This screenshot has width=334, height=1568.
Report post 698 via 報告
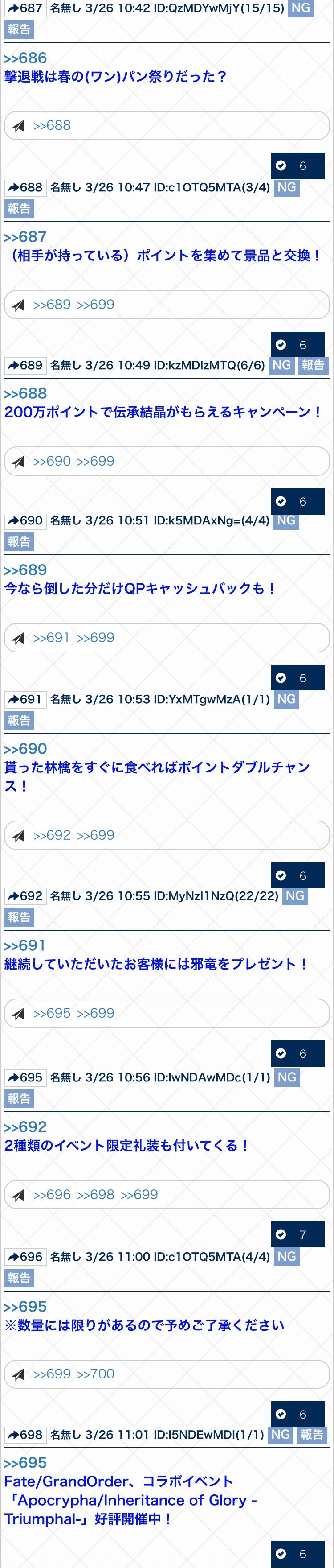click(x=311, y=1435)
